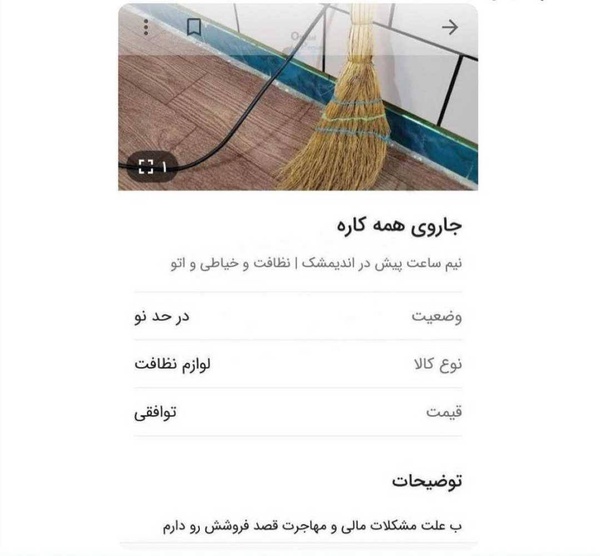Open the listing photo in fullscreen

[x=152, y=167]
